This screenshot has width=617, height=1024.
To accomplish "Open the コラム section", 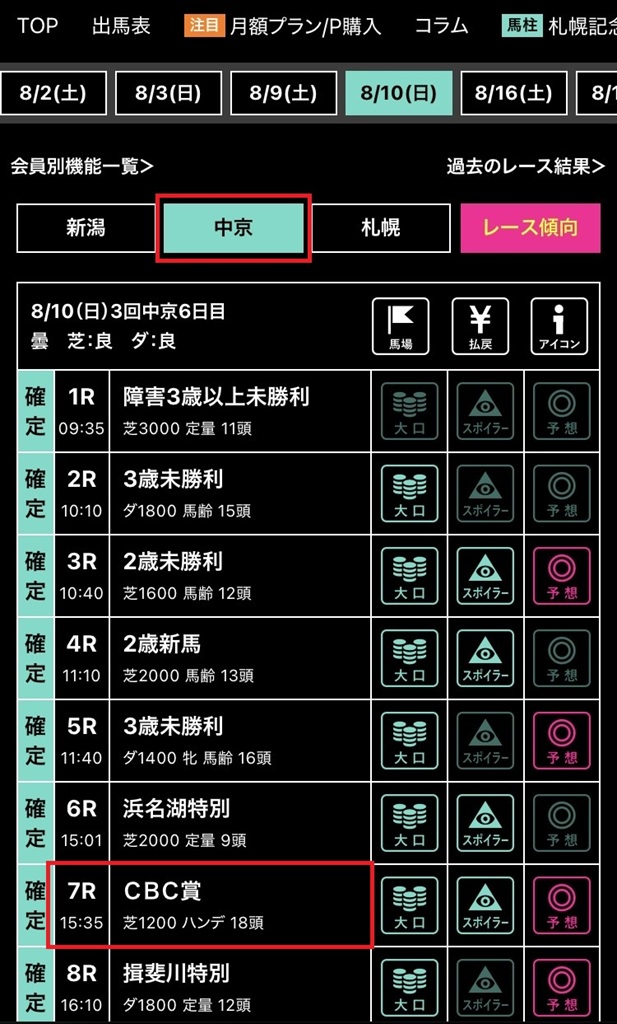I will 443,26.
